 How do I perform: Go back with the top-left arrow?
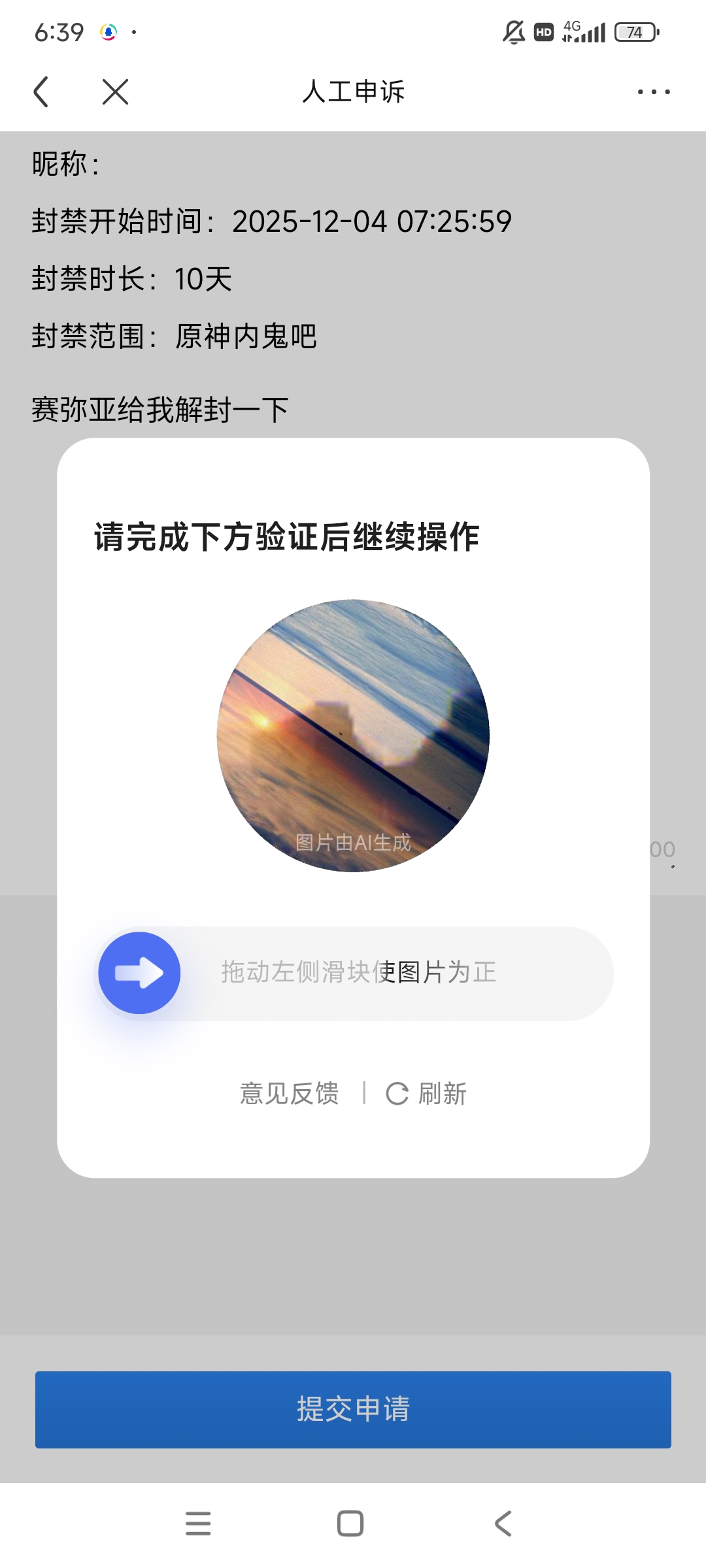[41, 91]
